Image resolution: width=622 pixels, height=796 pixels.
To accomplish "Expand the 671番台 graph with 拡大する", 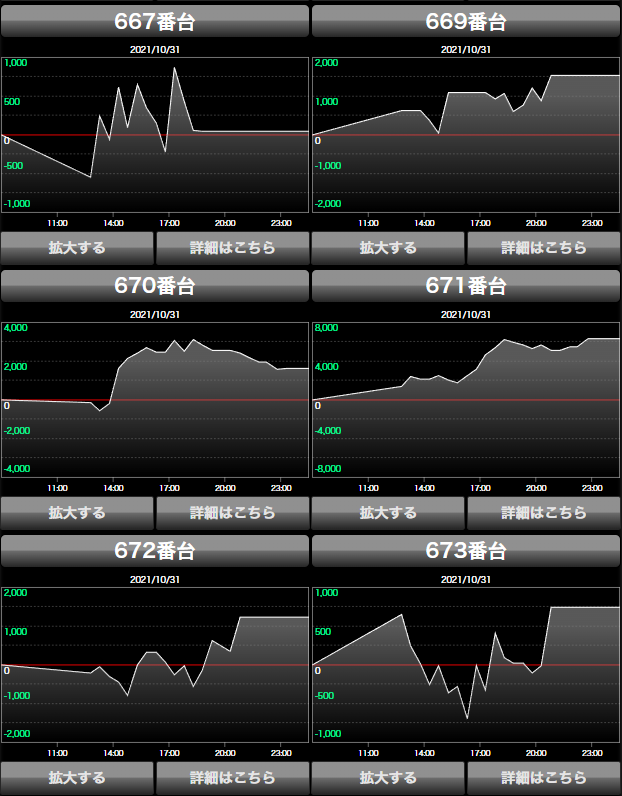I will [388, 513].
